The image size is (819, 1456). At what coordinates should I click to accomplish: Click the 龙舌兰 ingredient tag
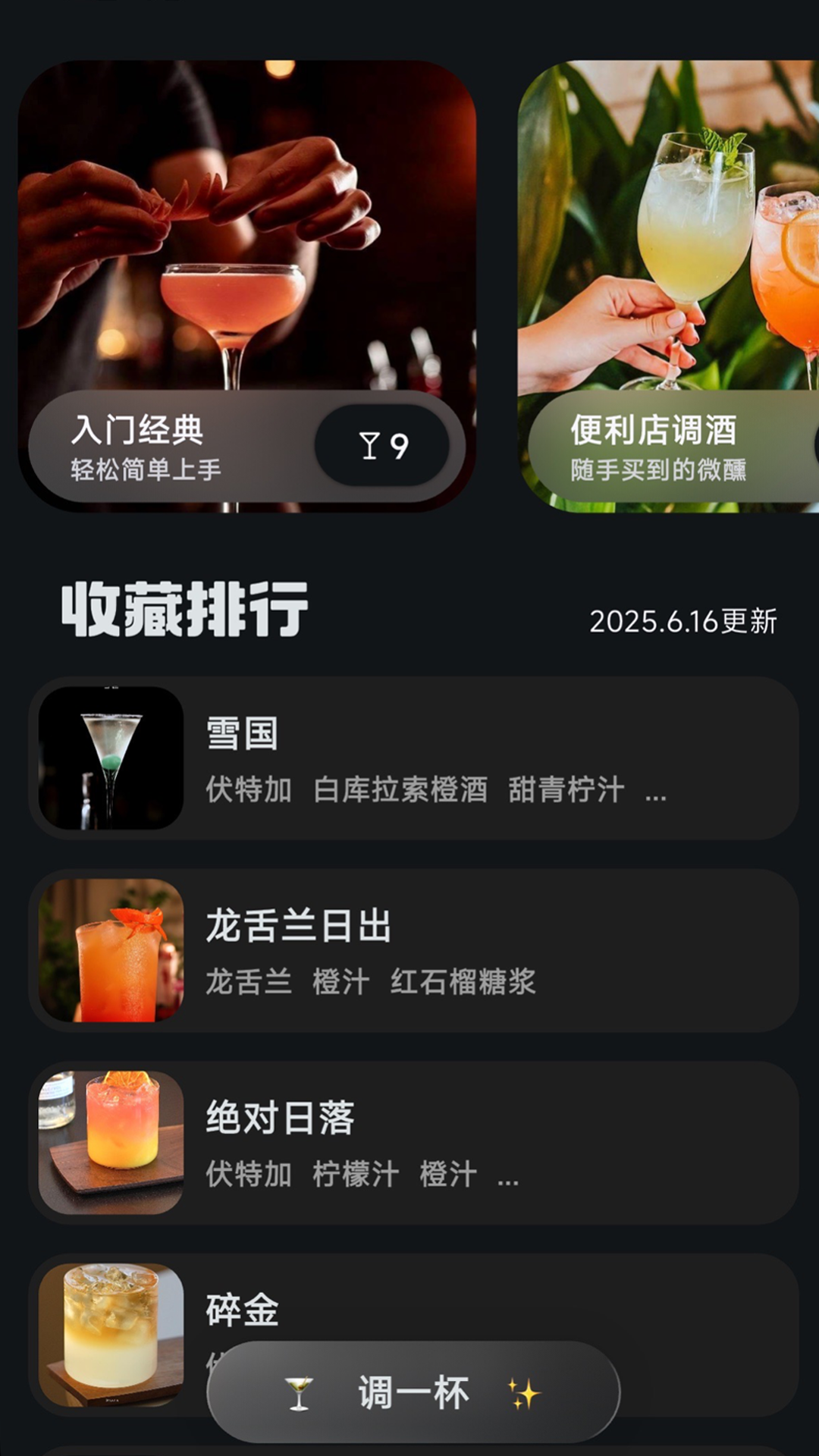pyautogui.click(x=246, y=982)
